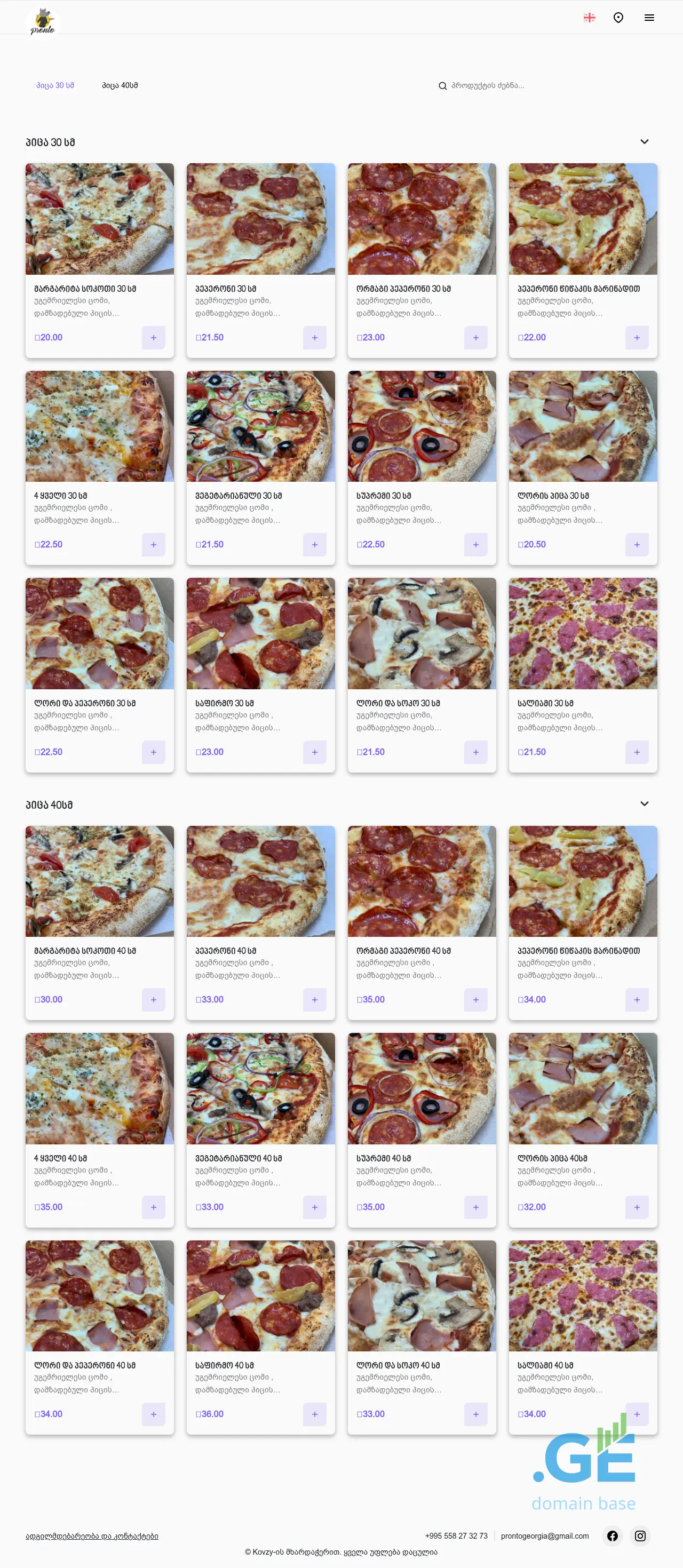Collapse the პიცა 40სმ section

coord(644,804)
